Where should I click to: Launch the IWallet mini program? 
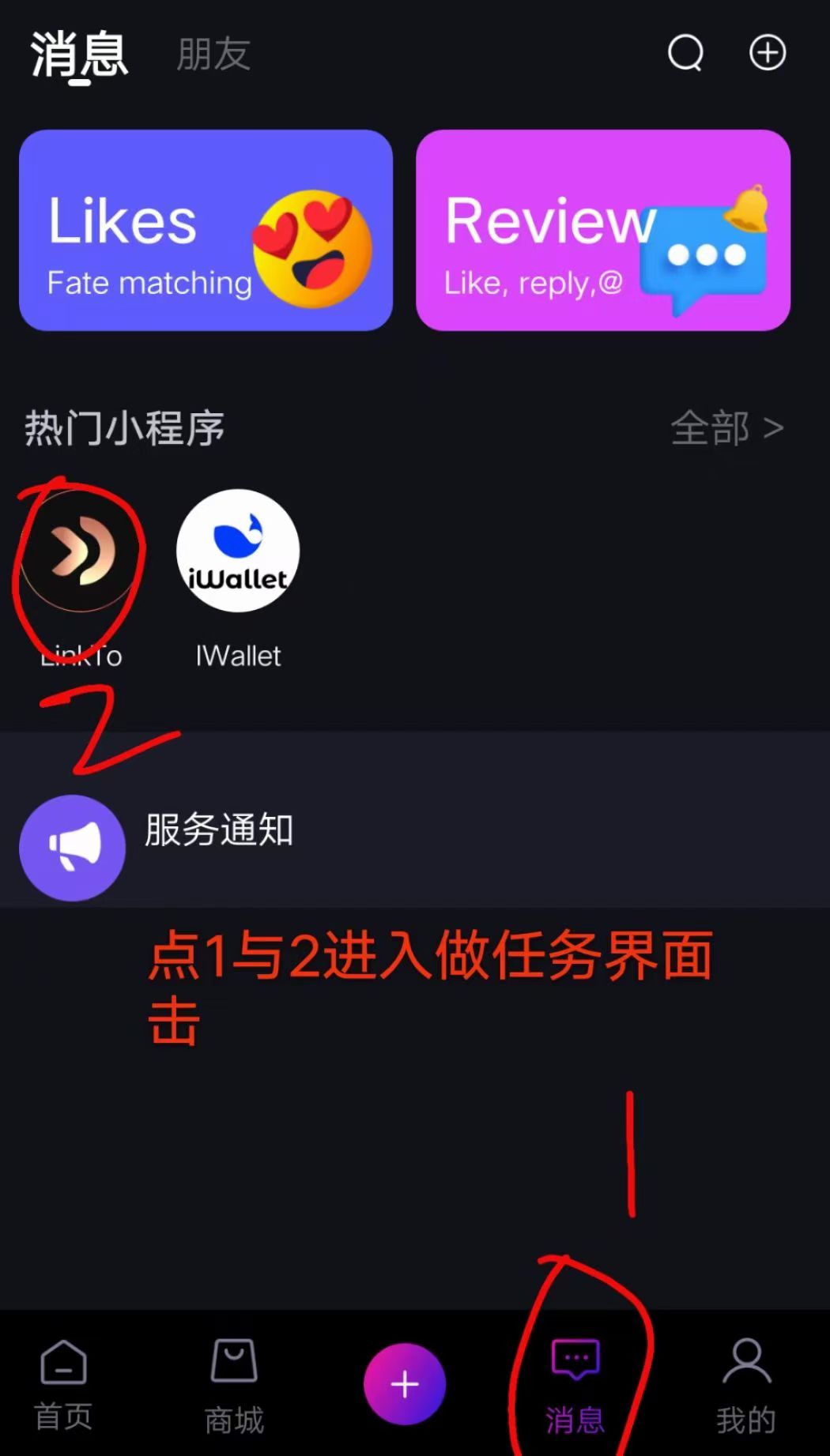pos(238,551)
